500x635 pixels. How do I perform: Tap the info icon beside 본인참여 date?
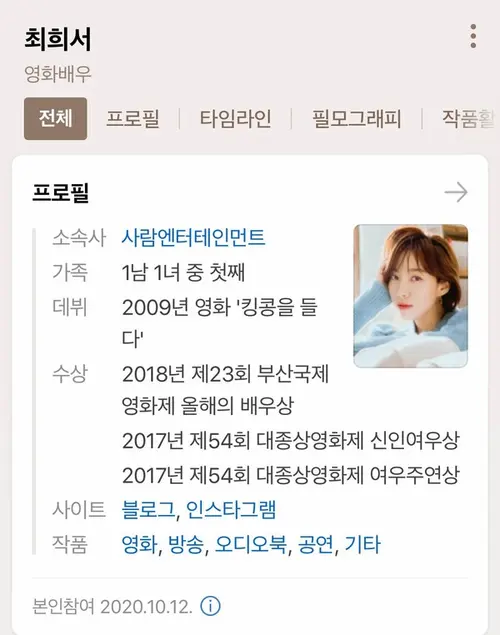tap(211, 606)
